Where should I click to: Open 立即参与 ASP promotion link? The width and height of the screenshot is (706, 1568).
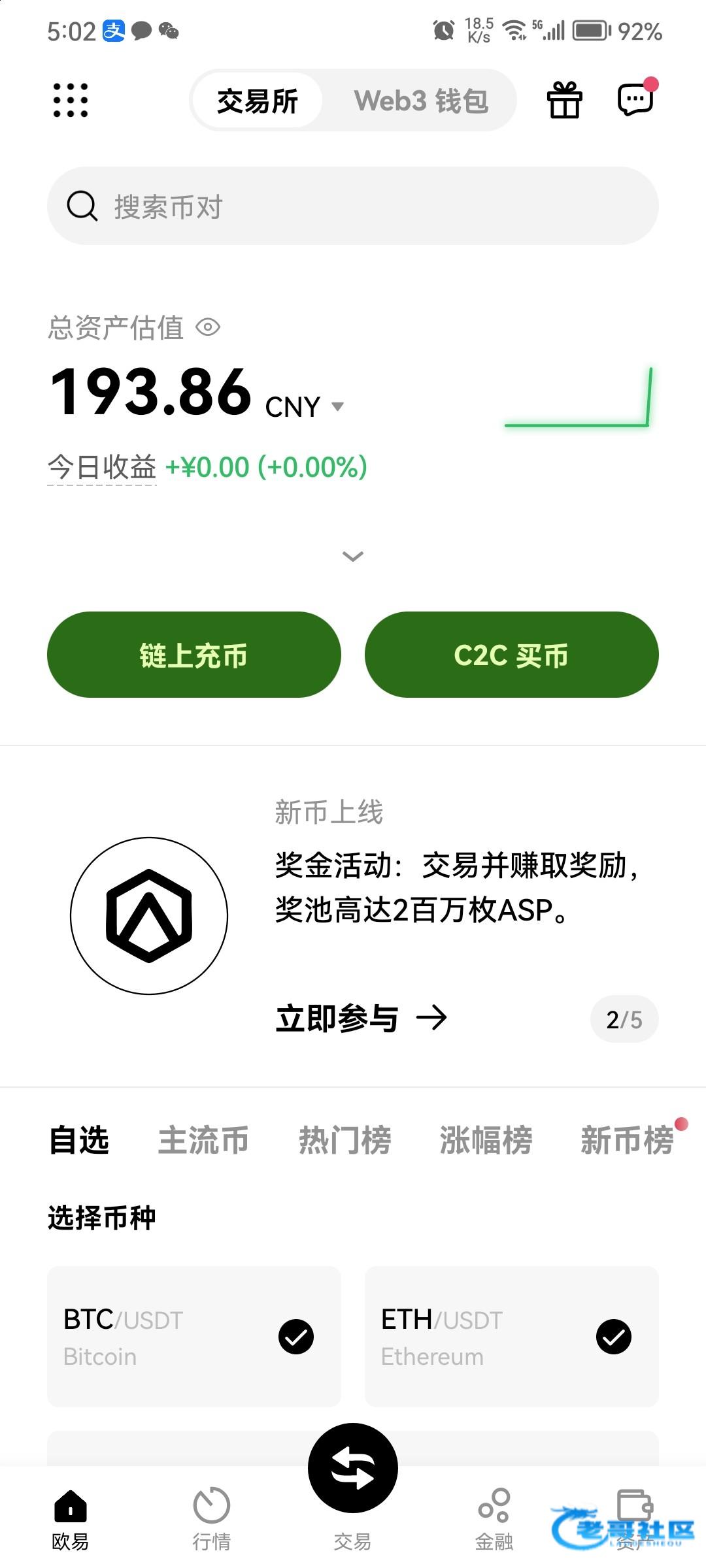(361, 1018)
